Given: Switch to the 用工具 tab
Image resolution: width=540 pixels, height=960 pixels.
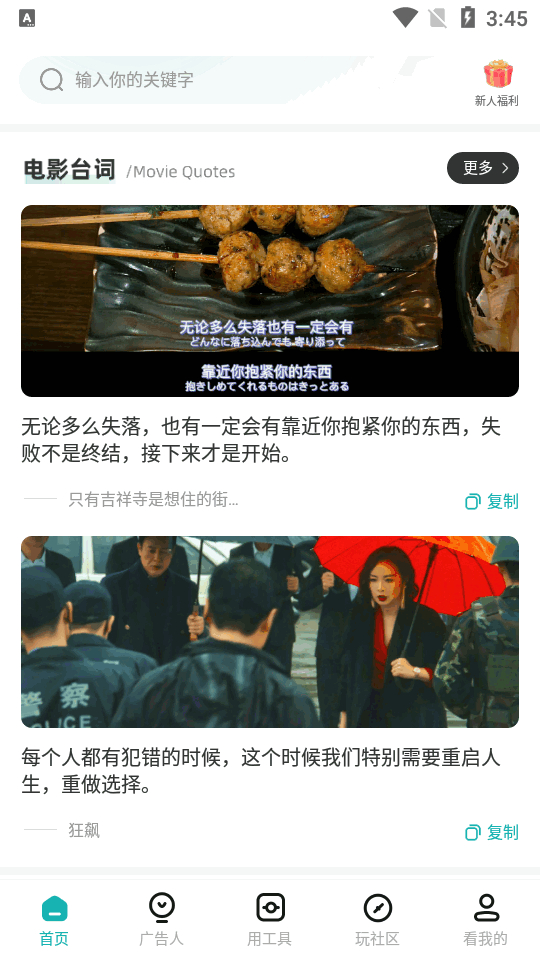Looking at the screenshot, I should (269, 920).
